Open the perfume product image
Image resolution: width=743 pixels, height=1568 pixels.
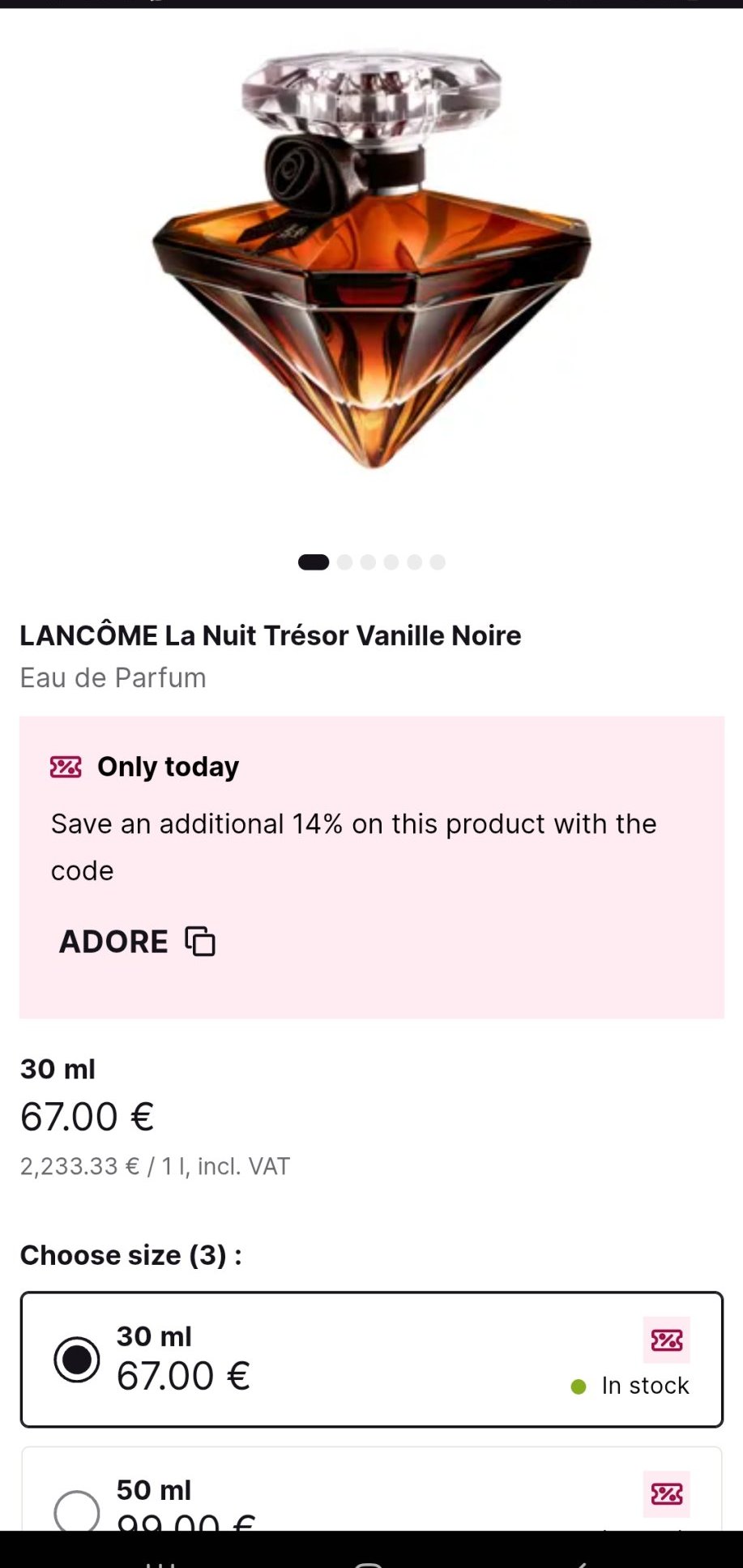372,259
